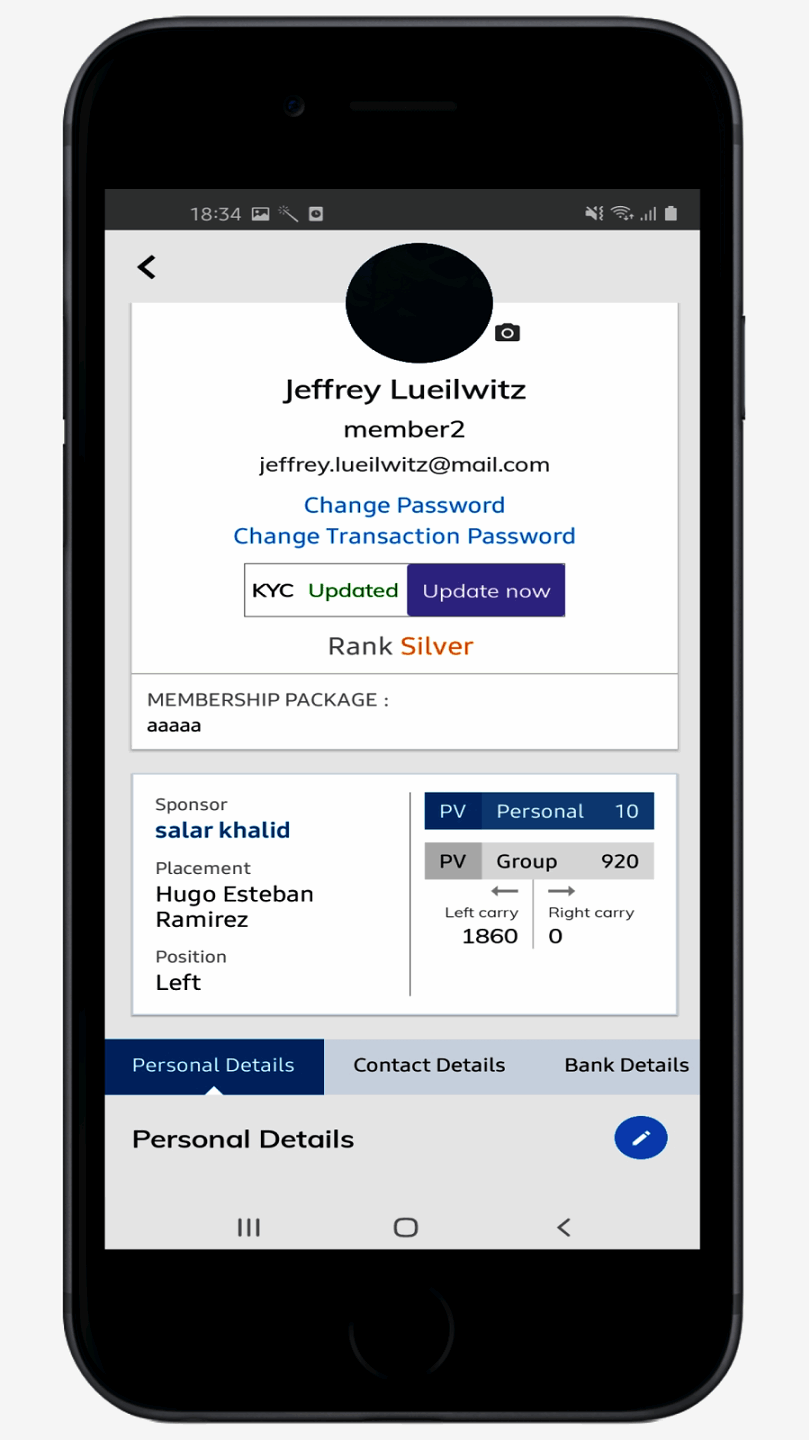Open sponsor salar khalid

coord(222,830)
